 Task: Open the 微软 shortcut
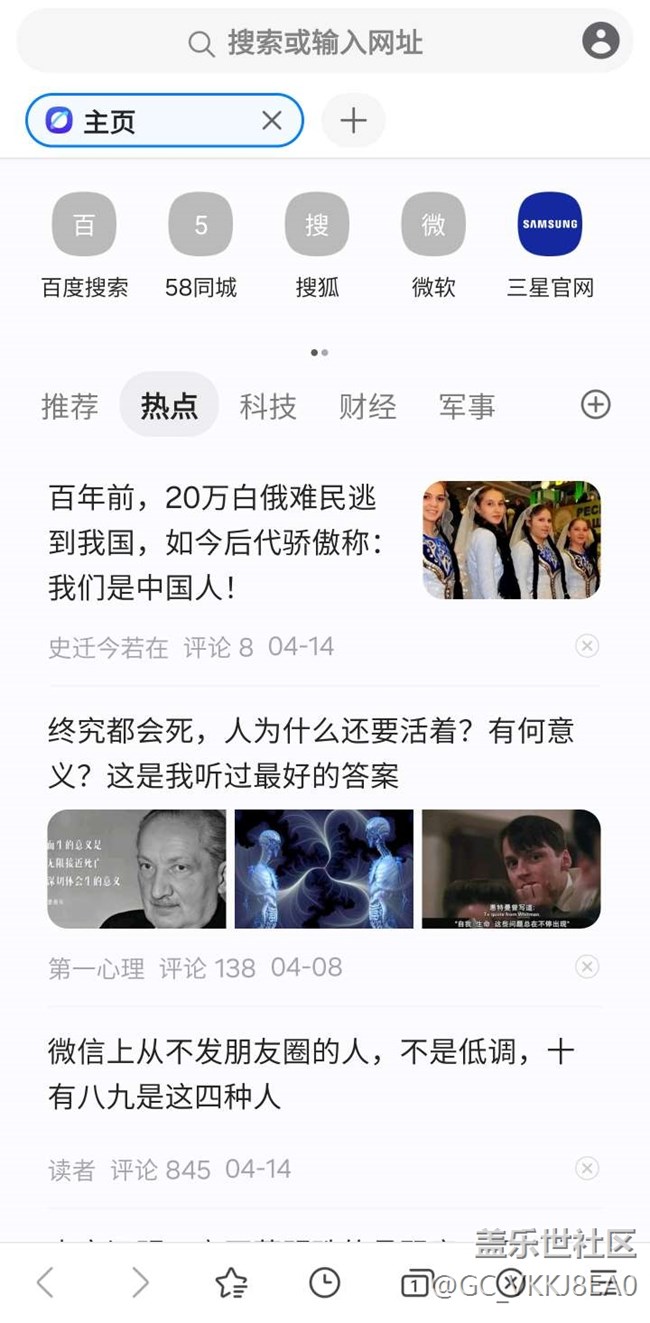[433, 225]
